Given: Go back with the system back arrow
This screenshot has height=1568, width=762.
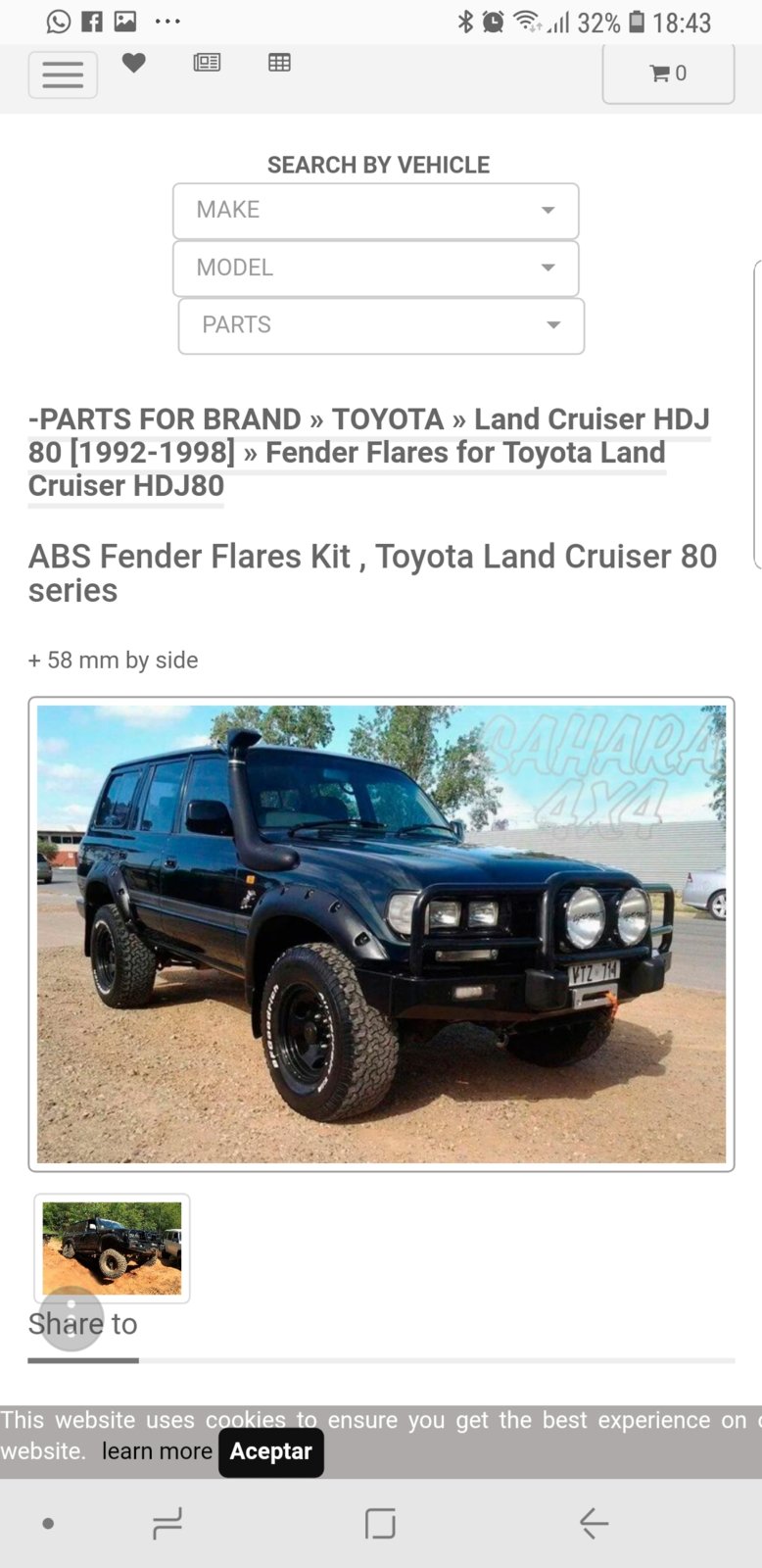Looking at the screenshot, I should click(x=594, y=1523).
